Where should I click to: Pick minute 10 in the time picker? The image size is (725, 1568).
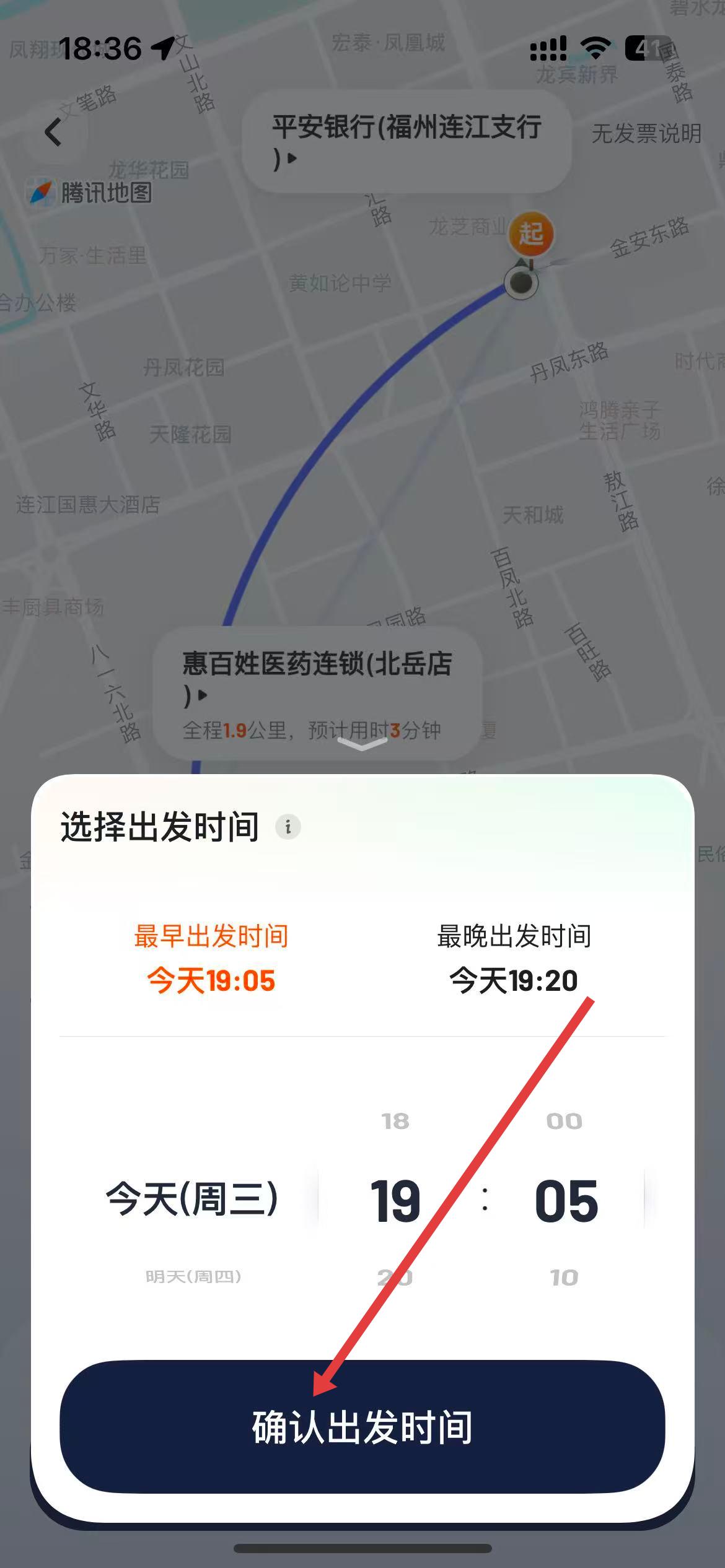click(x=564, y=1277)
